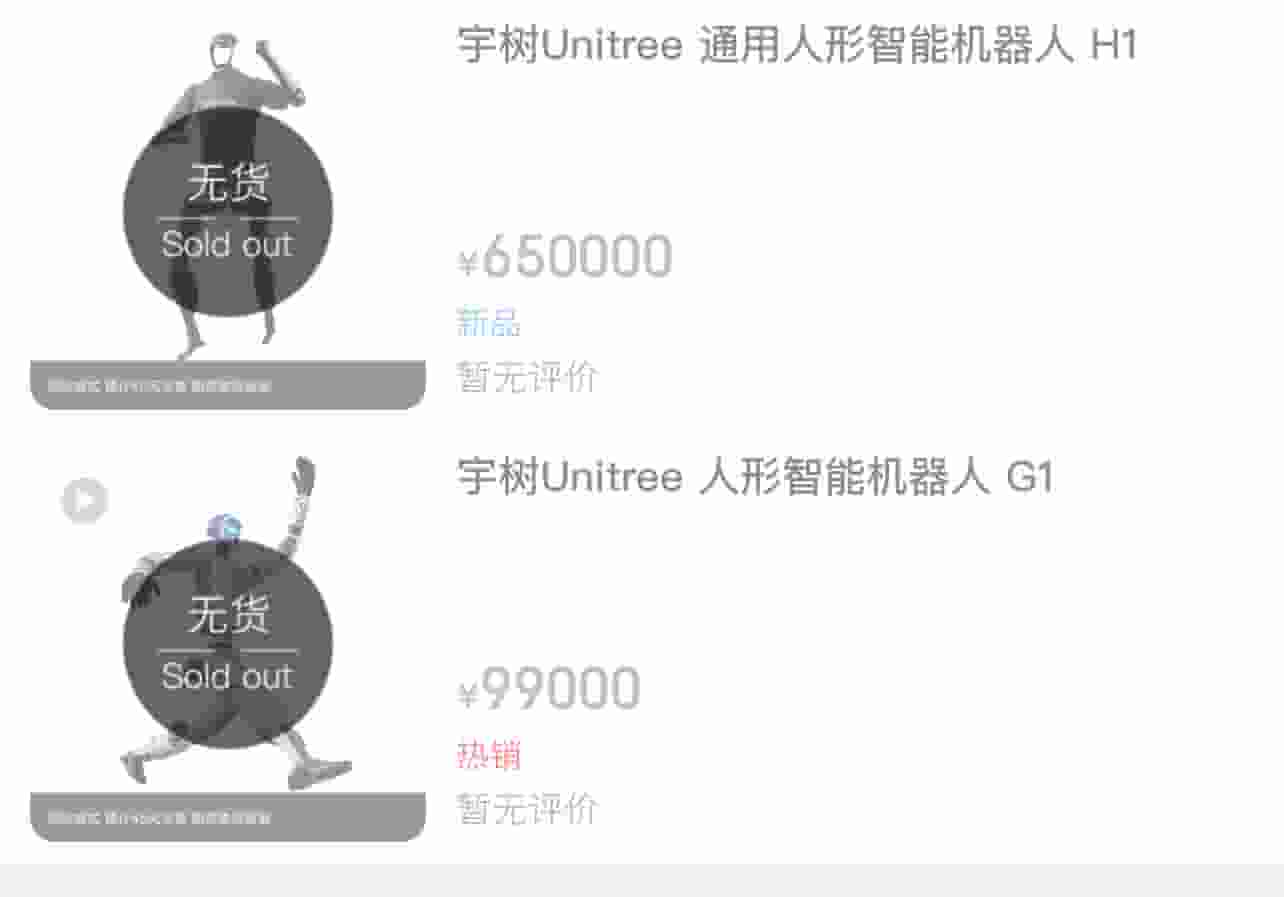1284x897 pixels.
Task: Open the Unitree H1 robot listing
Action: 797,46
